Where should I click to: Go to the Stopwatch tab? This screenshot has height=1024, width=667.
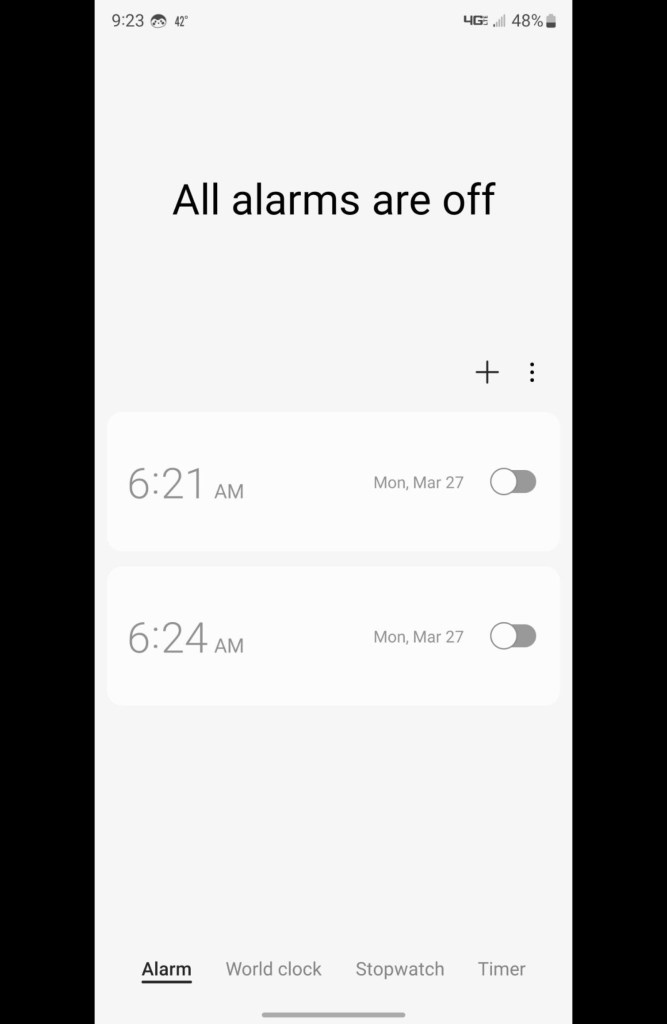399,969
